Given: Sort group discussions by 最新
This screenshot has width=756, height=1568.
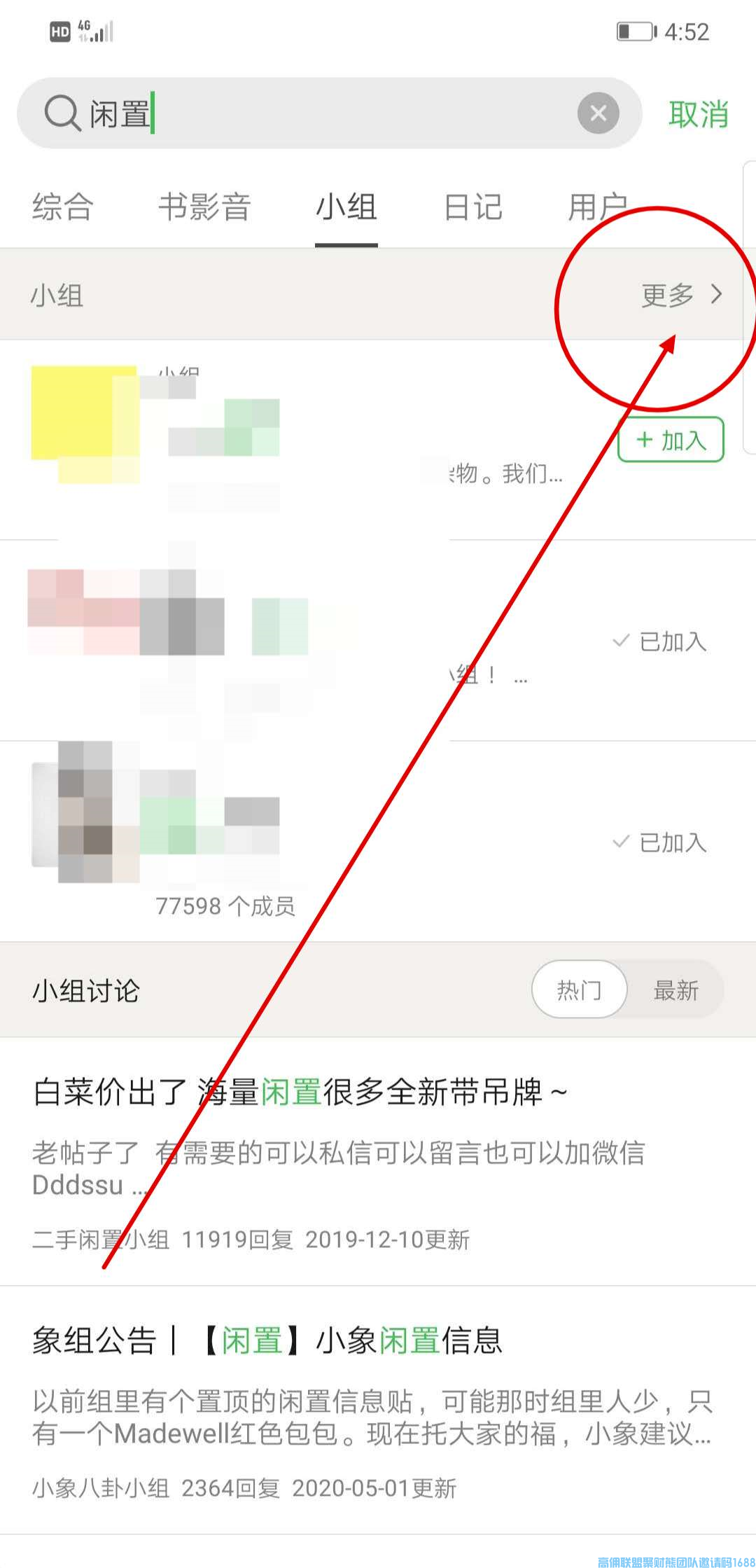Looking at the screenshot, I should pos(675,990).
